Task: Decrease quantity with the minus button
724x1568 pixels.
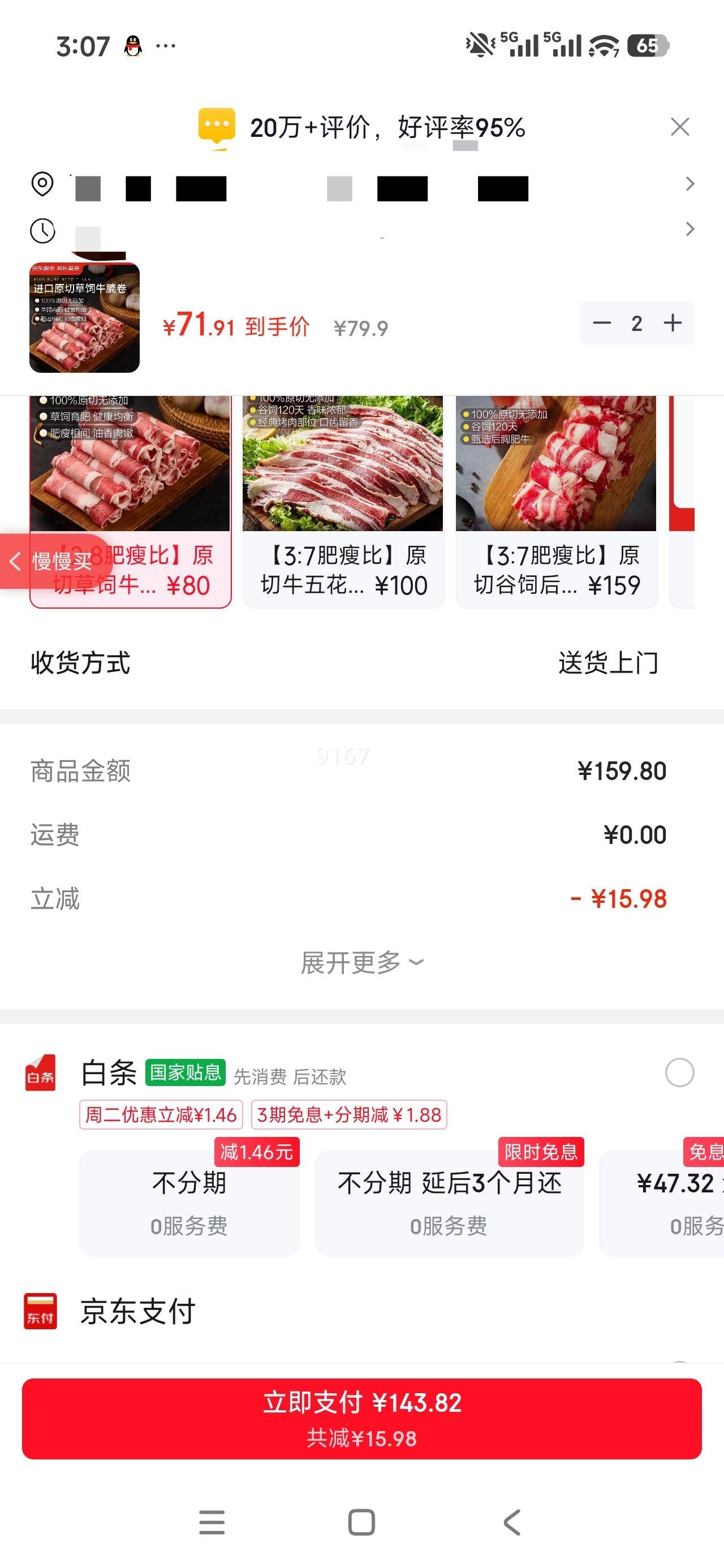Action: pyautogui.click(x=602, y=323)
